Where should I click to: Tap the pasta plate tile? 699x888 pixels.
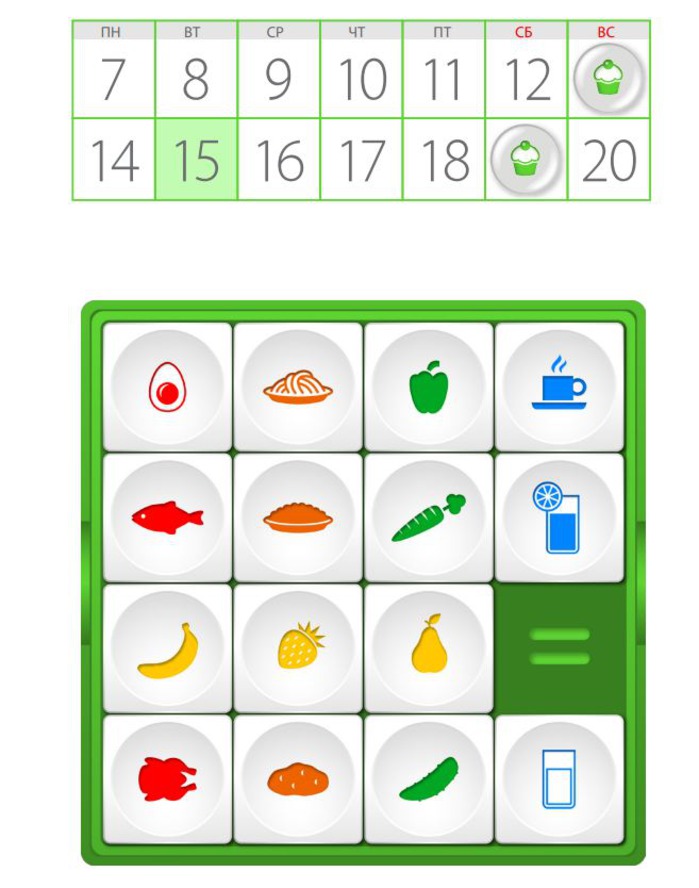[298, 387]
